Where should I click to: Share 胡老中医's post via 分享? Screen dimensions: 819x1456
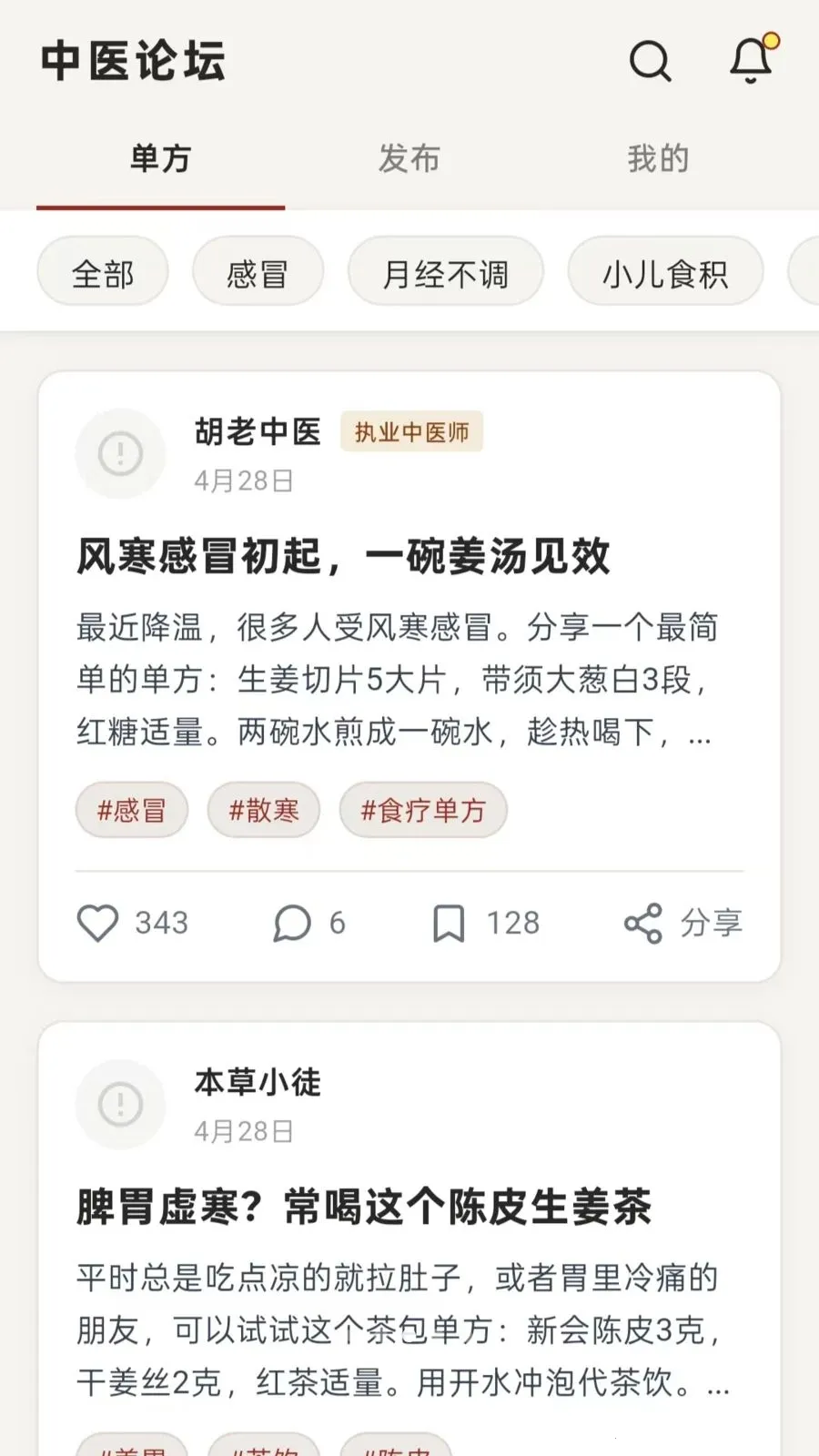pos(683,923)
